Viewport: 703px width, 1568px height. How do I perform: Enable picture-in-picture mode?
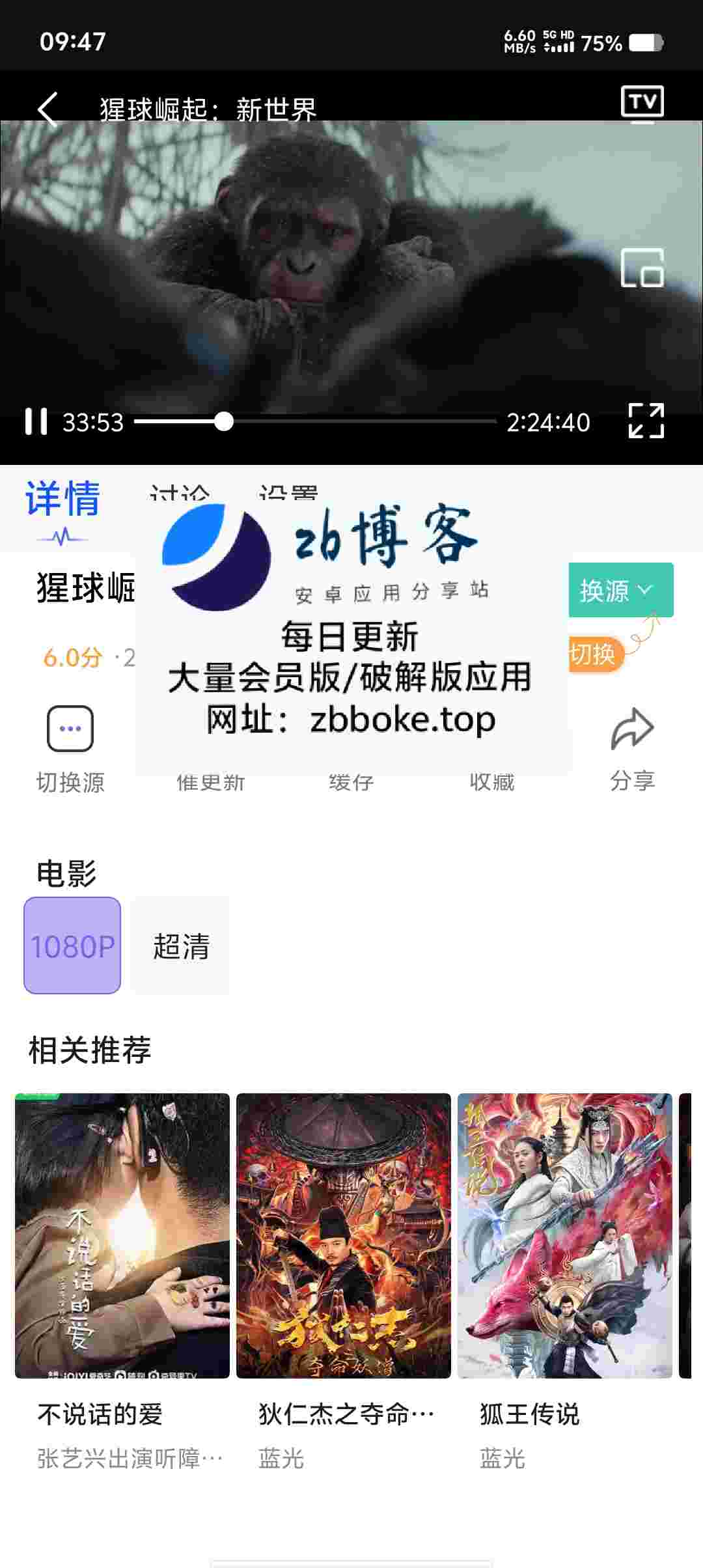click(x=642, y=268)
